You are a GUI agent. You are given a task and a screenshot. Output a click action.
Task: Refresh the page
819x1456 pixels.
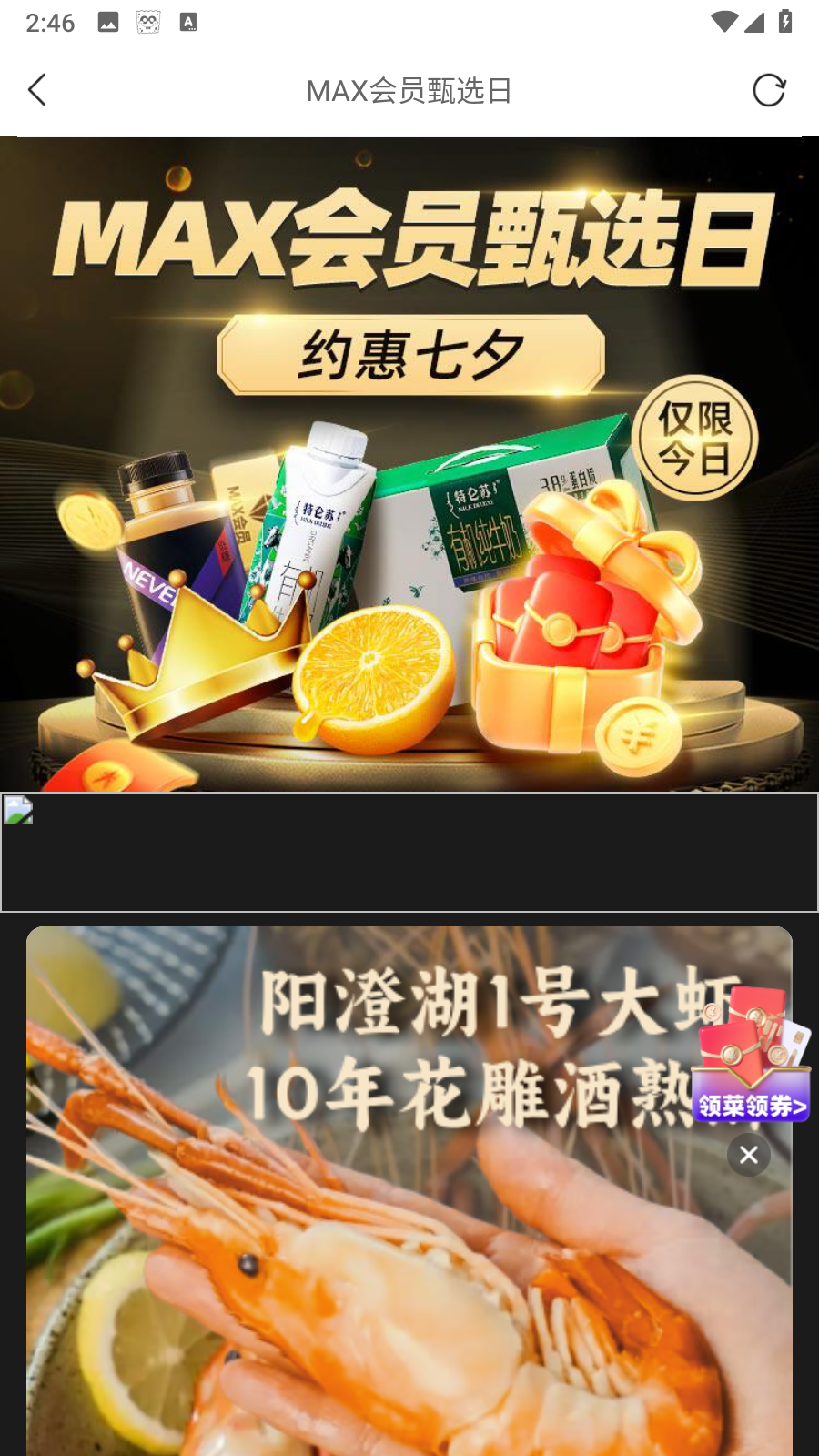pos(769,90)
